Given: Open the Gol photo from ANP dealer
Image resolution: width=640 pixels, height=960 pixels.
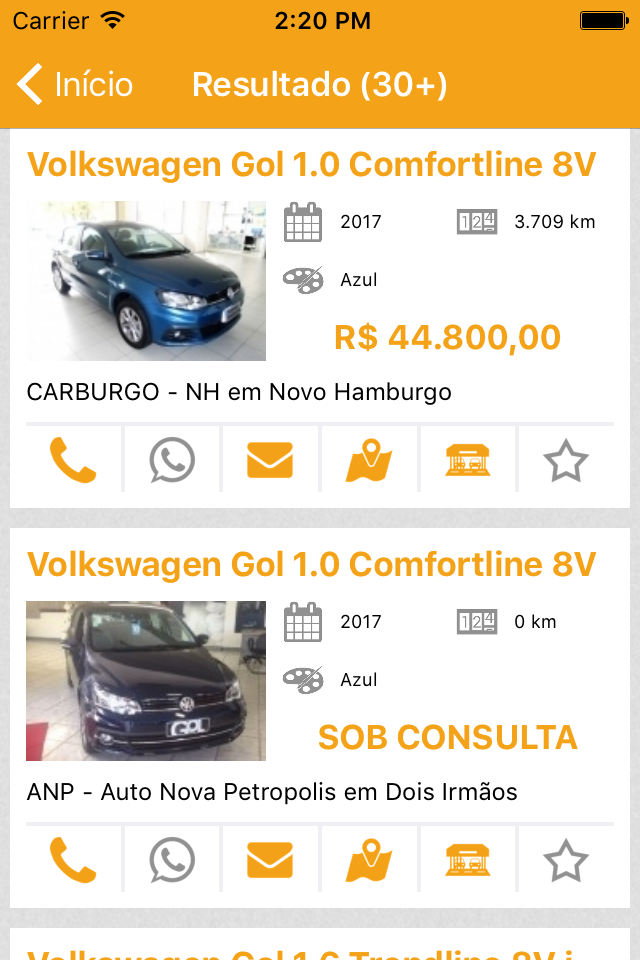Looking at the screenshot, I should 146,681.
